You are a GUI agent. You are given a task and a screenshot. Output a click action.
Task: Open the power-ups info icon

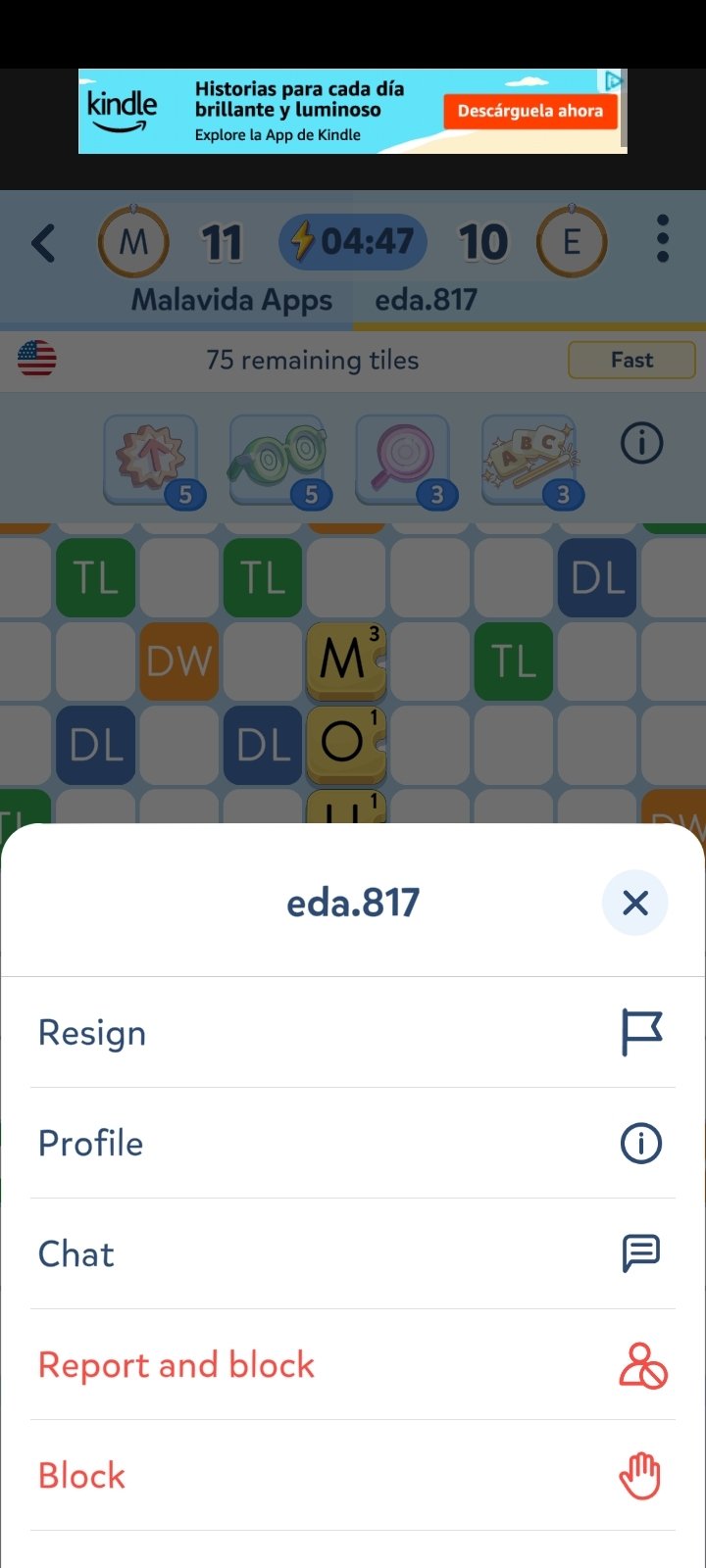pos(641,443)
